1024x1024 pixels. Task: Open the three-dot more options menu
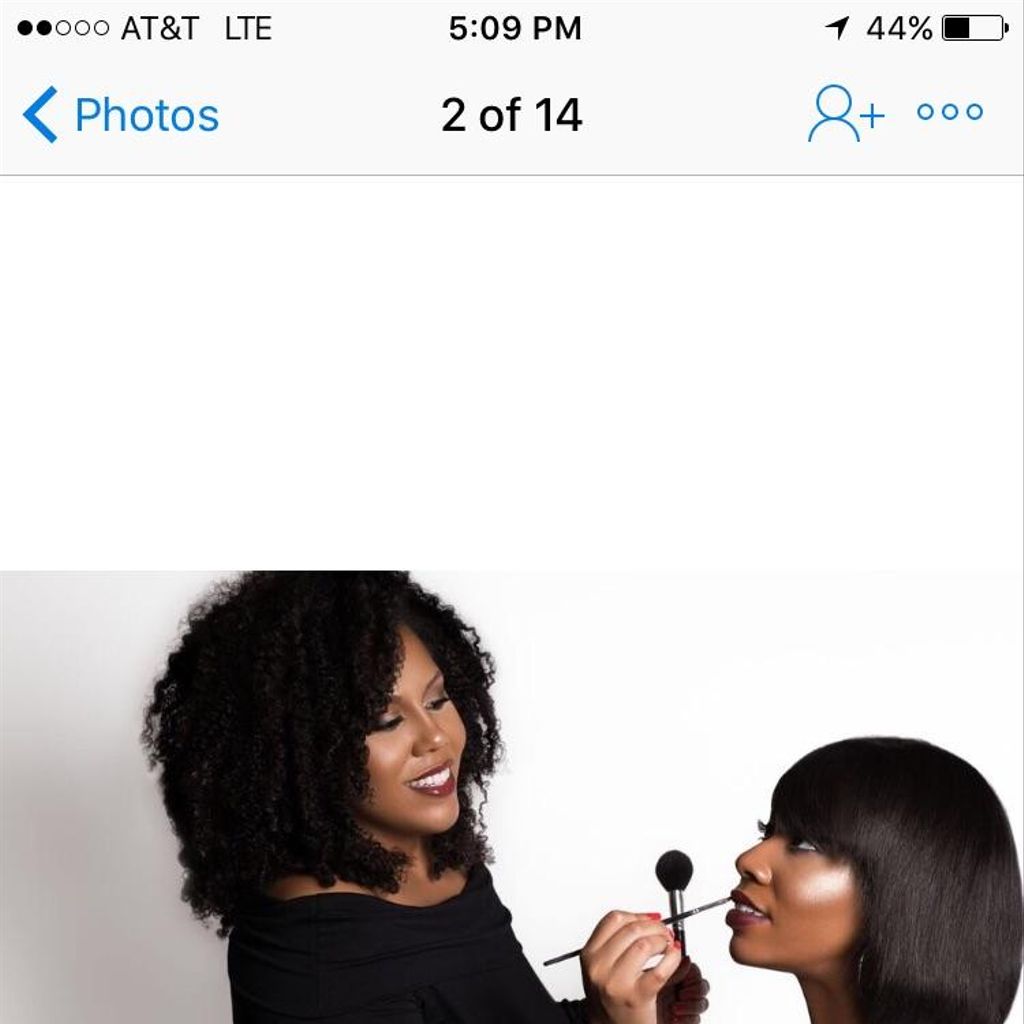point(949,113)
